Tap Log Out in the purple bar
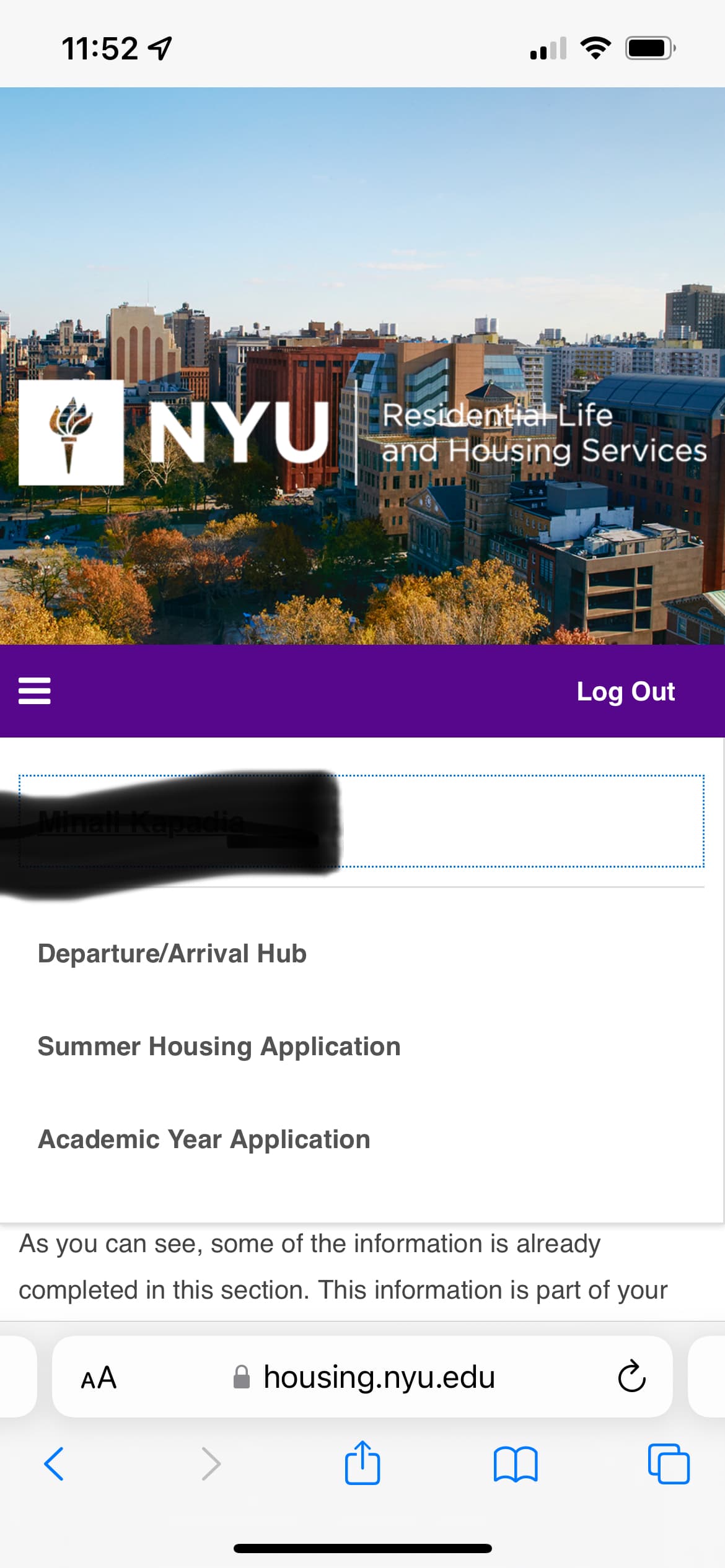This screenshot has height=1568, width=725. (x=625, y=691)
